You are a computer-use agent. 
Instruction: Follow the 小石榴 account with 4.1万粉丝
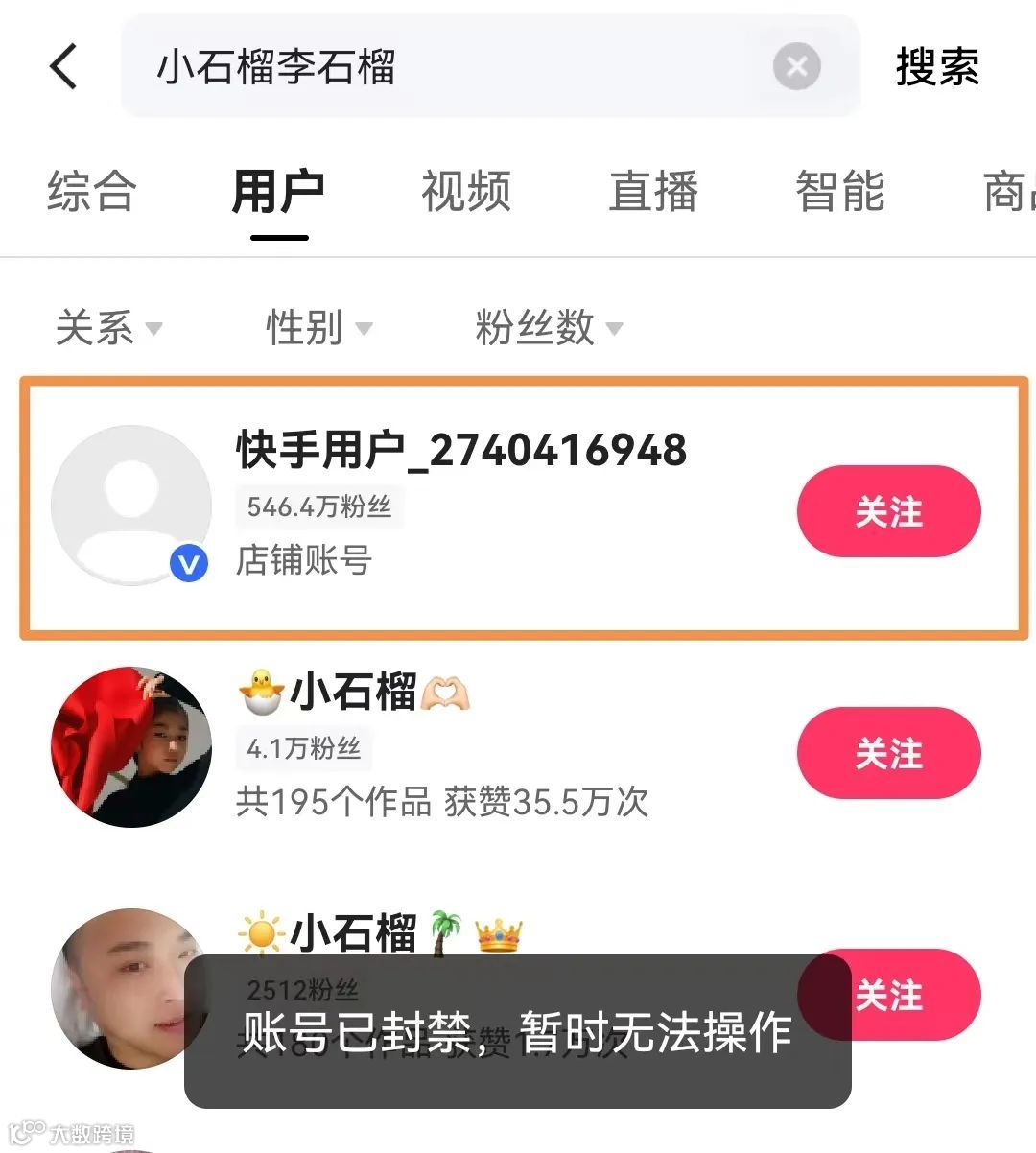pyautogui.click(x=889, y=753)
